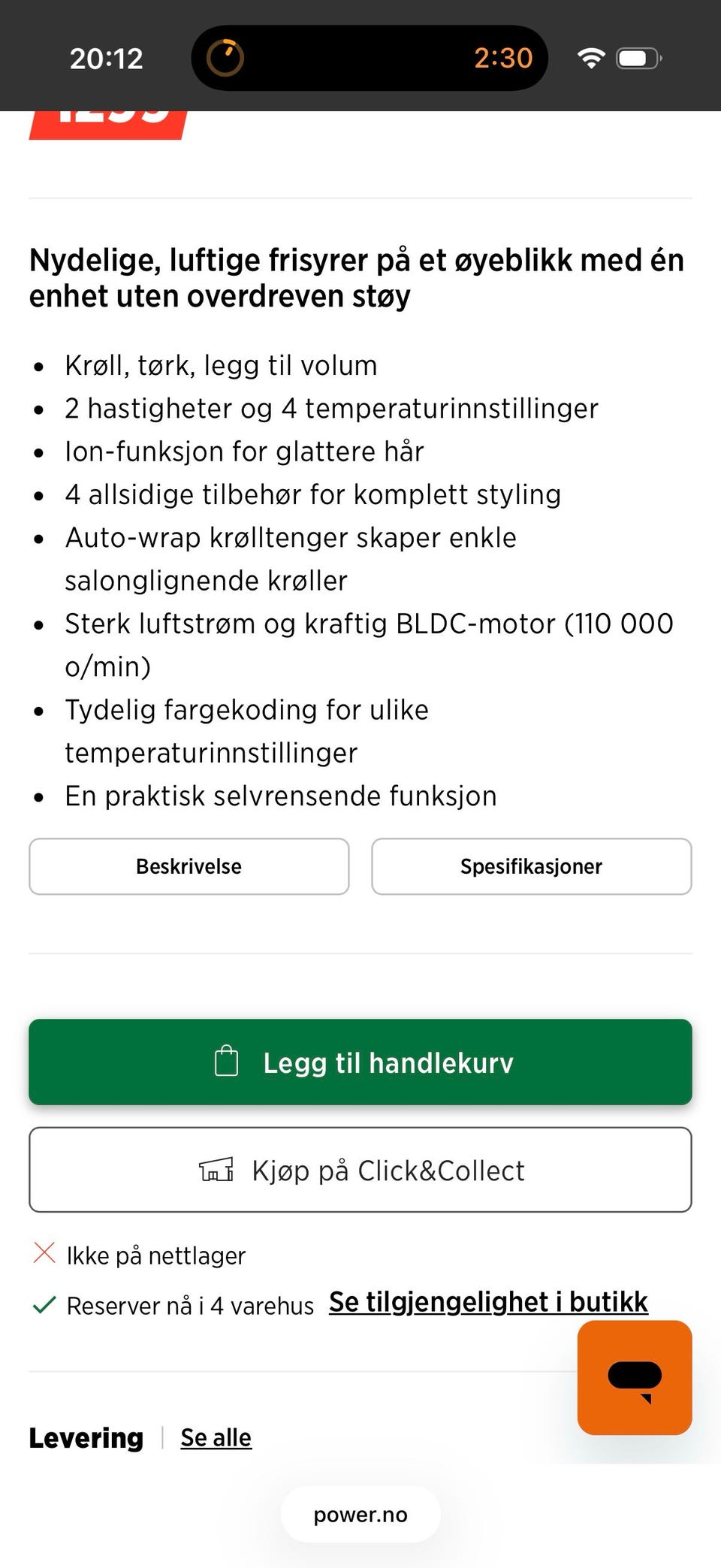Tap the shopping bag icon in green button
The image size is (721, 1568).
(225, 1062)
